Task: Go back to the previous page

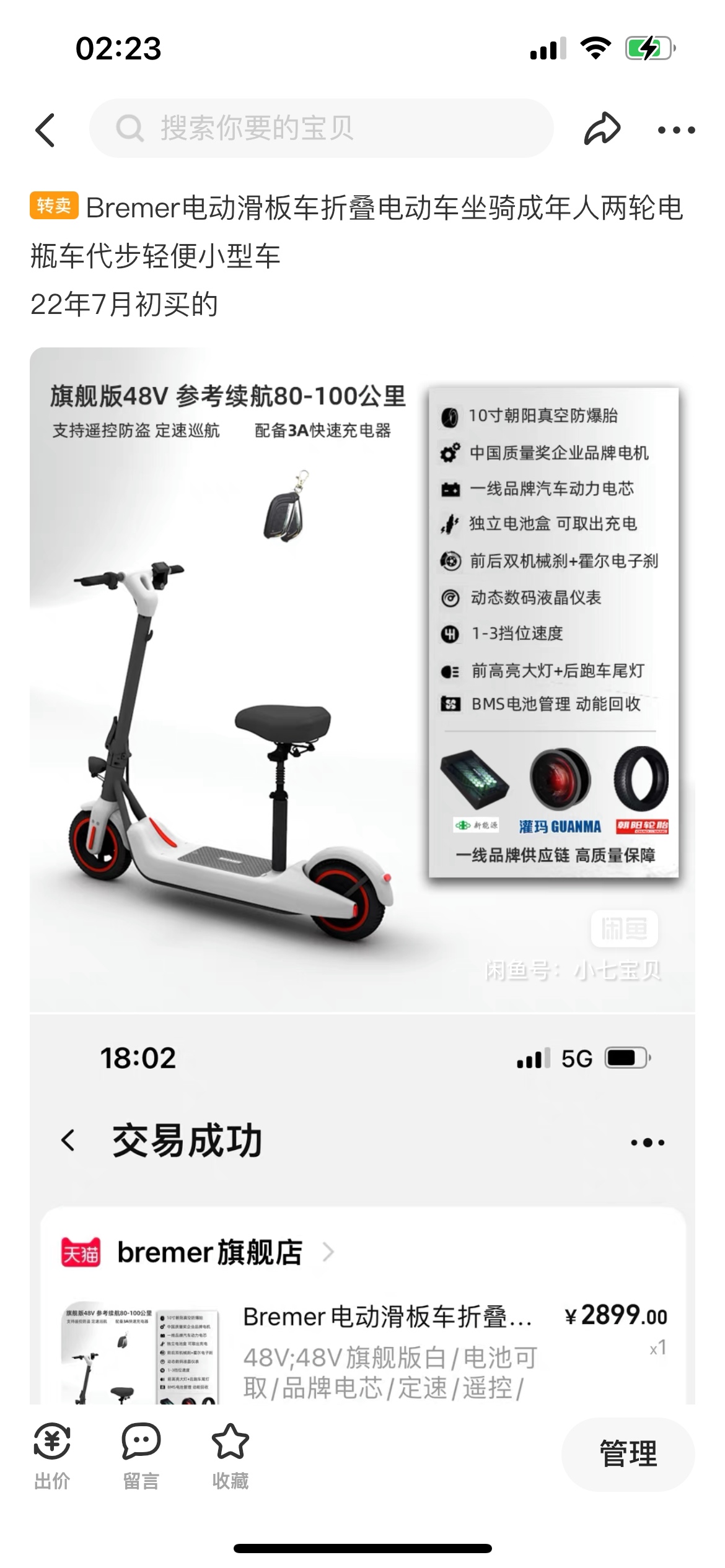Action: pos(45,130)
